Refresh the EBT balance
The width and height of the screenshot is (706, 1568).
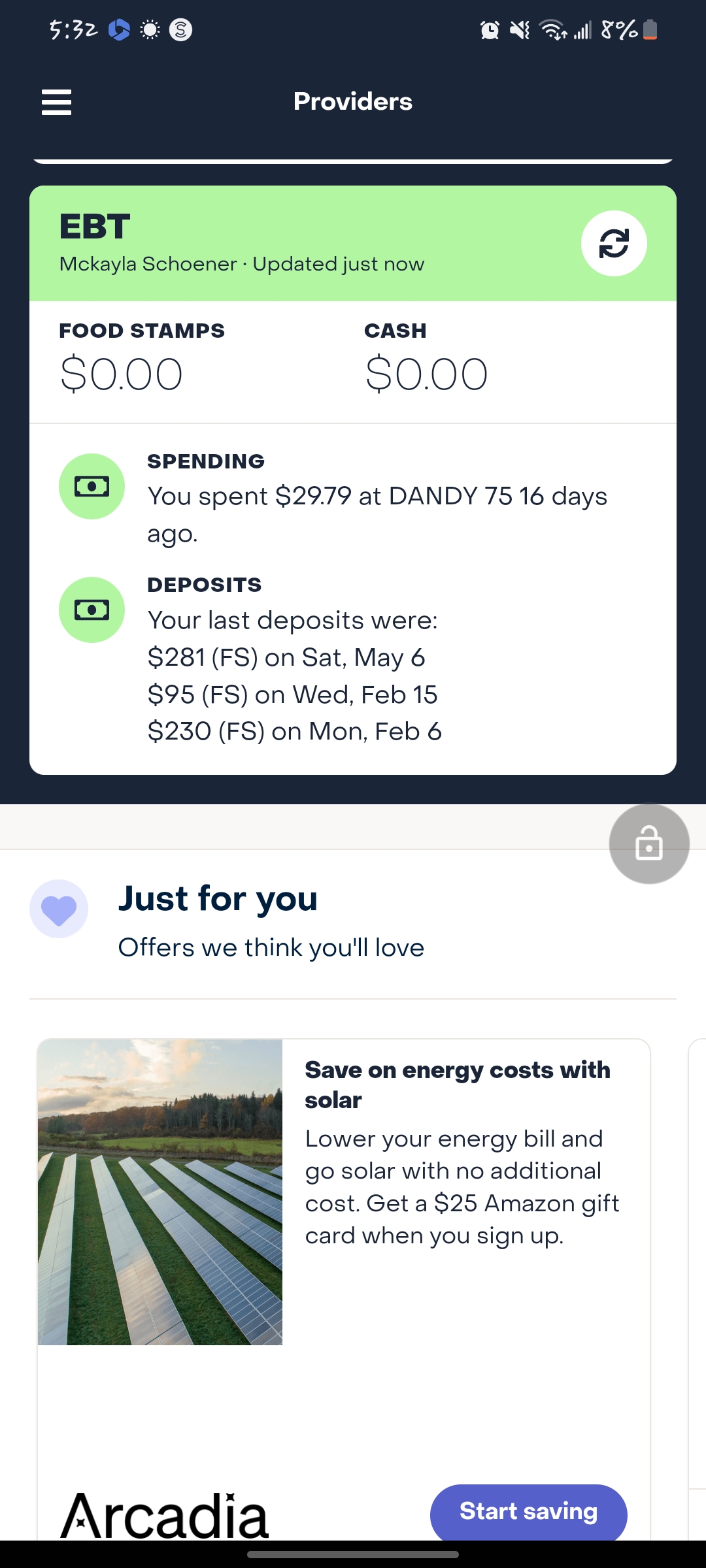(x=614, y=243)
